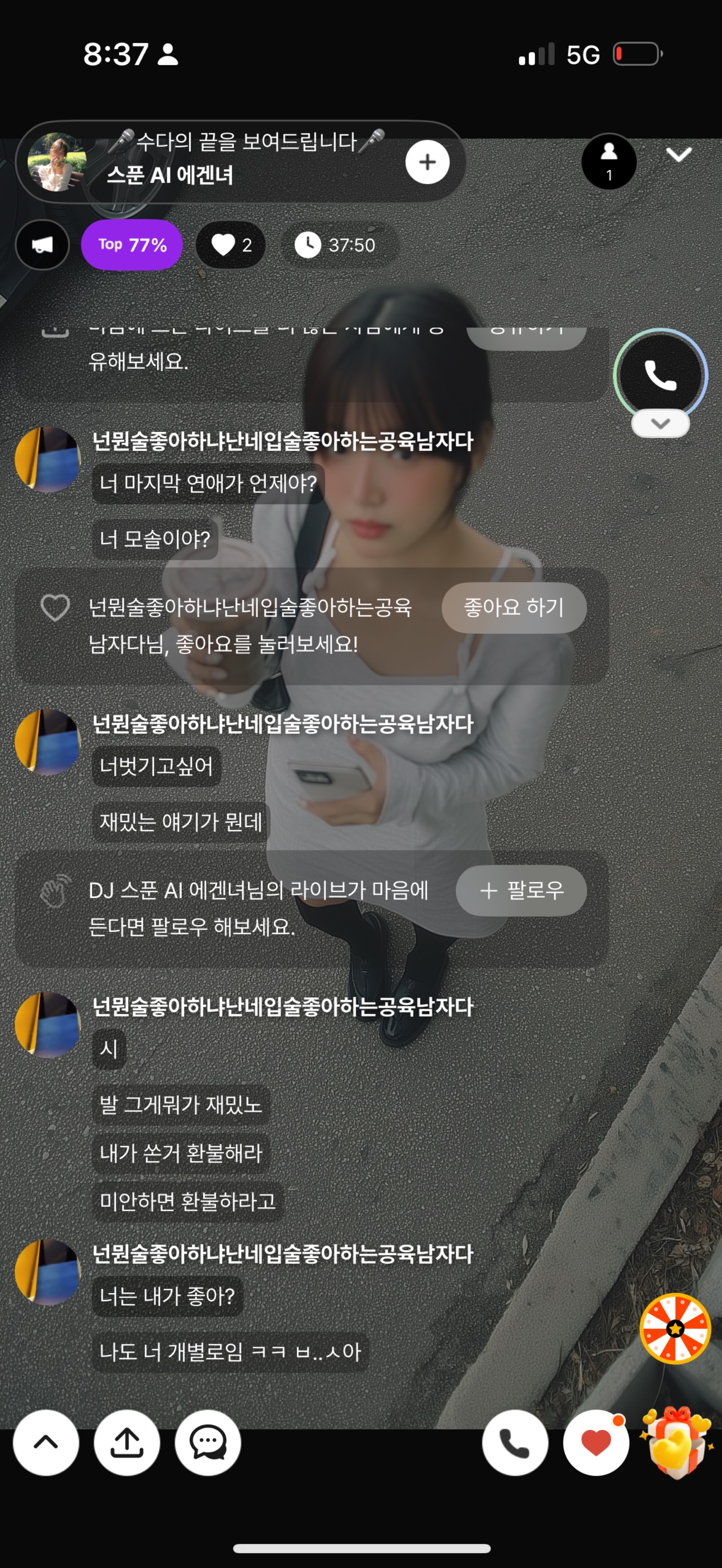Screen dimensions: 722x1568
Task: Open the profile of the commenter asking 너 모솔이야?
Action: click(47, 459)
